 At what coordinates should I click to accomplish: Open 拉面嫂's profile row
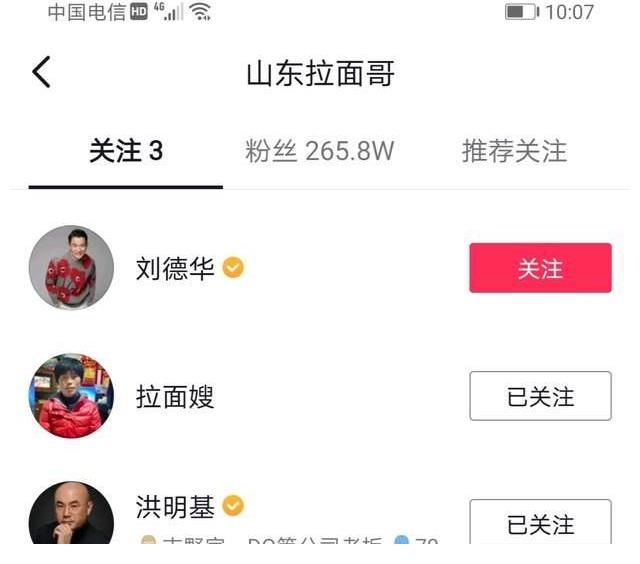[175, 397]
